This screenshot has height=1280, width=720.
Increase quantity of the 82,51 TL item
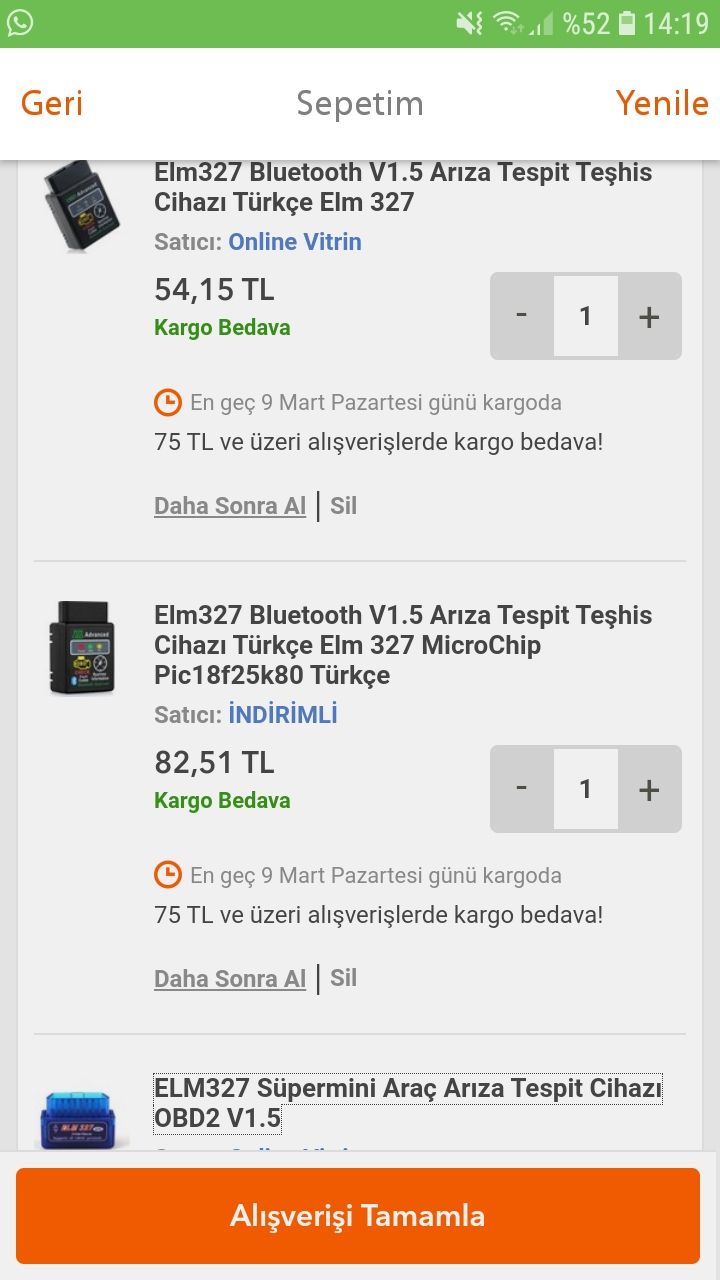(x=650, y=789)
